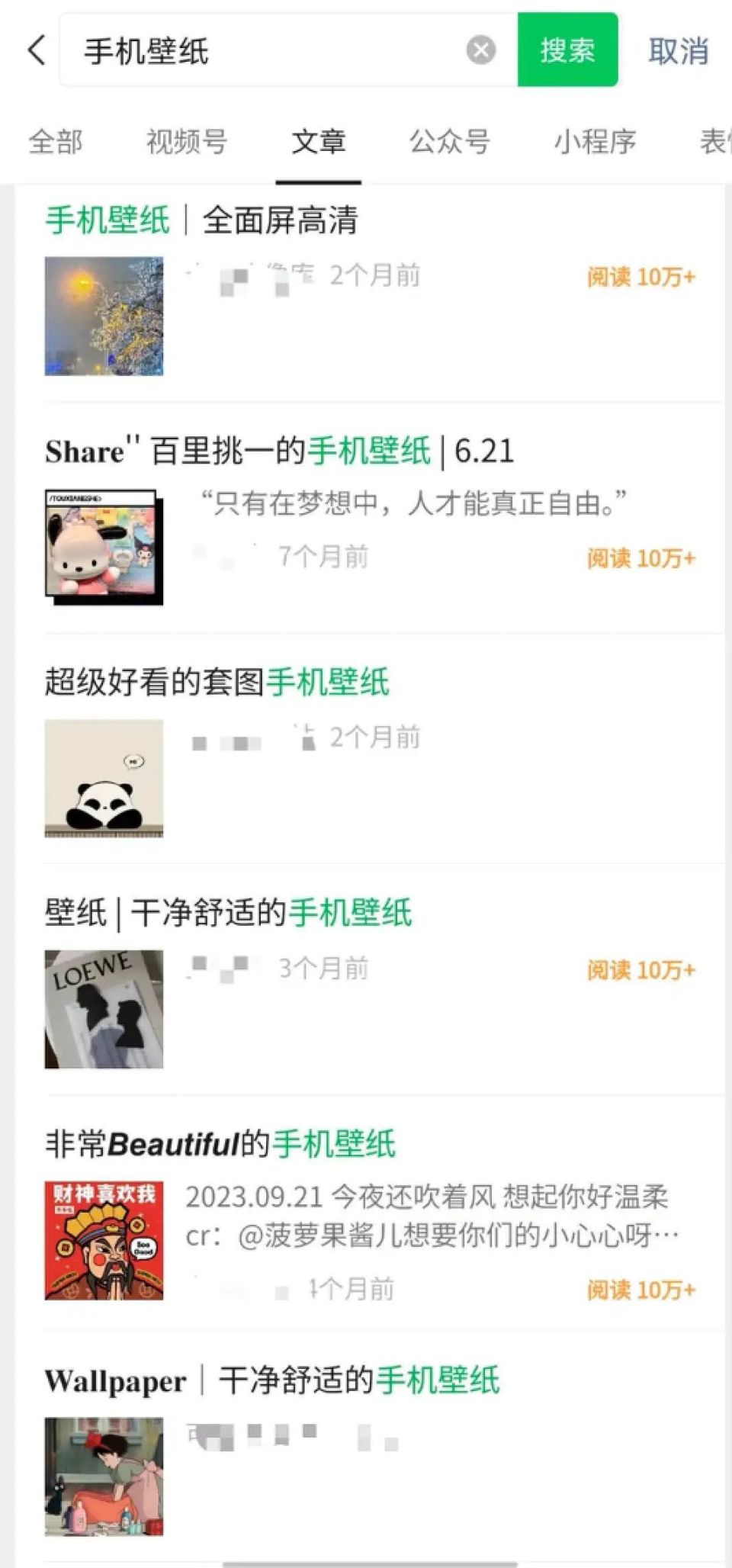This screenshot has height=1568, width=732.
Task: Switch to the 小程序 tab
Action: [x=595, y=142]
